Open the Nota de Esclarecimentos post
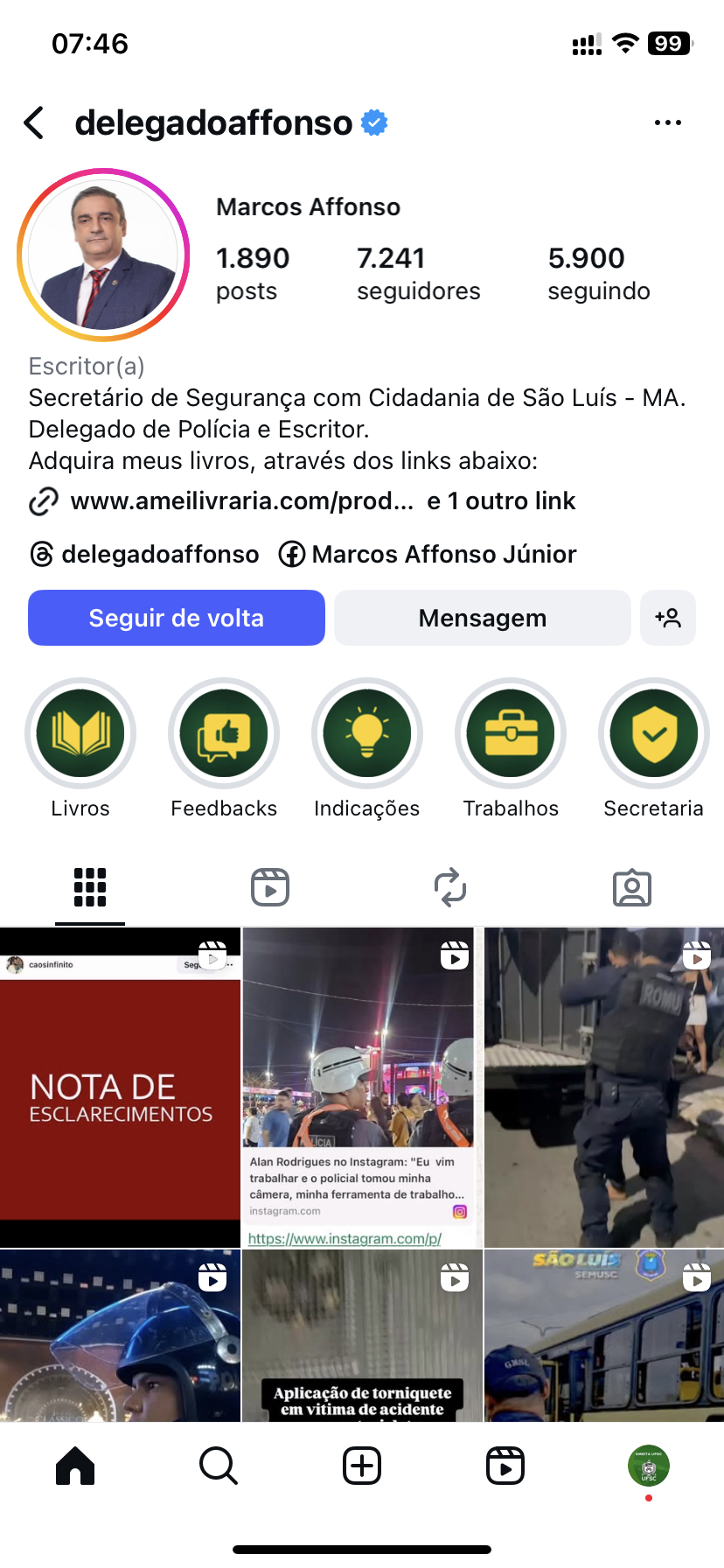This screenshot has height=1568, width=724. click(x=121, y=1088)
